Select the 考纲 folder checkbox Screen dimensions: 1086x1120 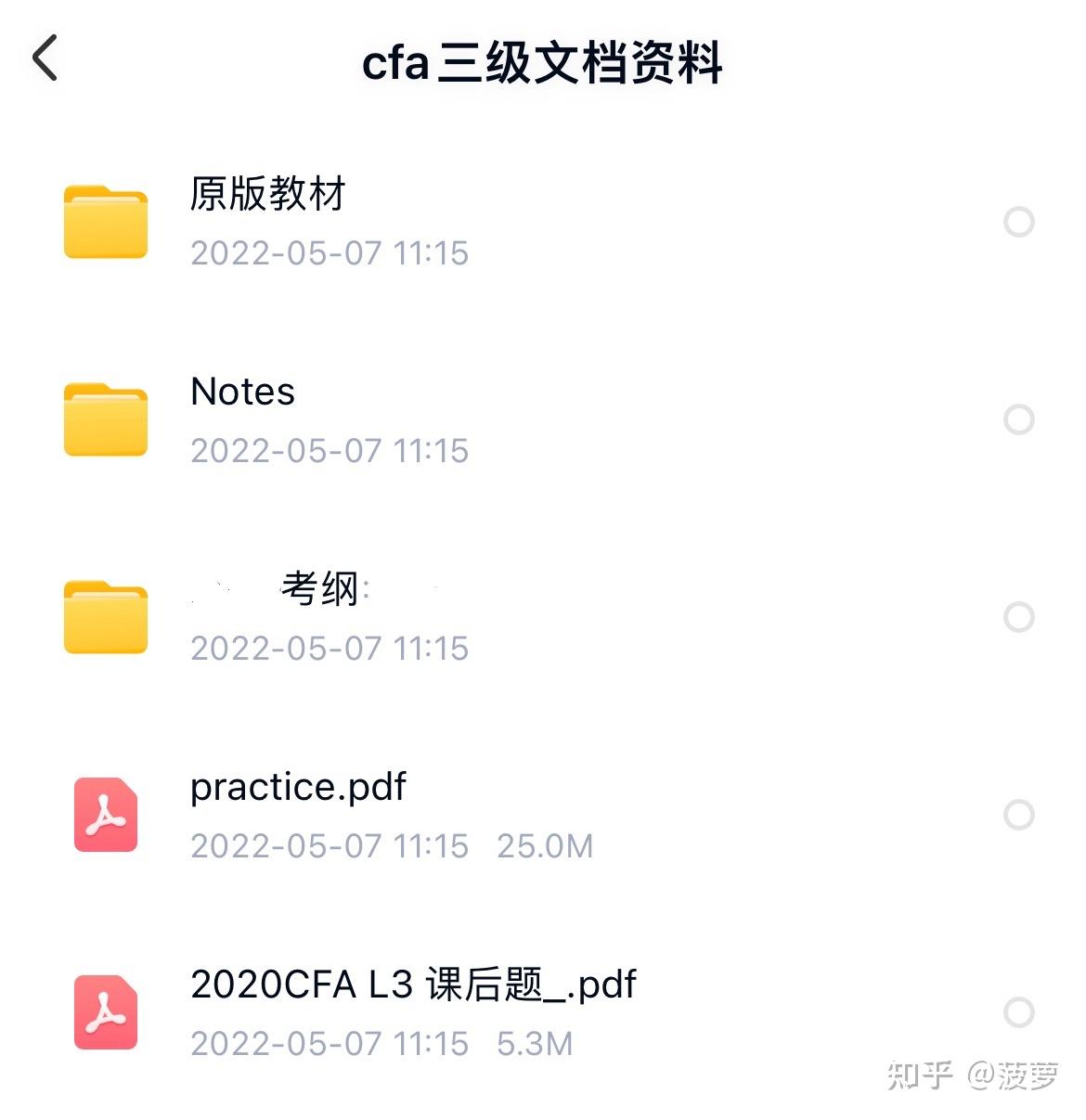coord(1019,617)
